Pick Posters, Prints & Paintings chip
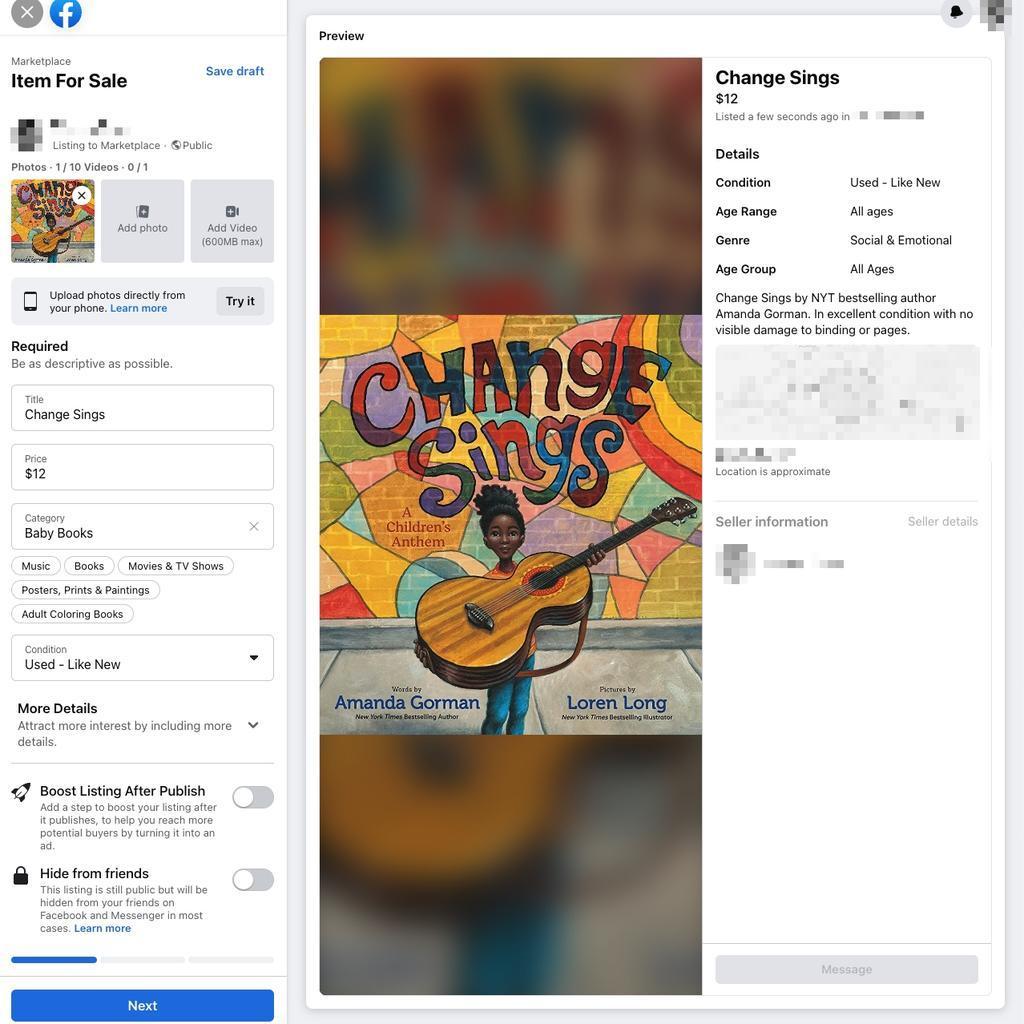1024x1024 pixels. 86,590
